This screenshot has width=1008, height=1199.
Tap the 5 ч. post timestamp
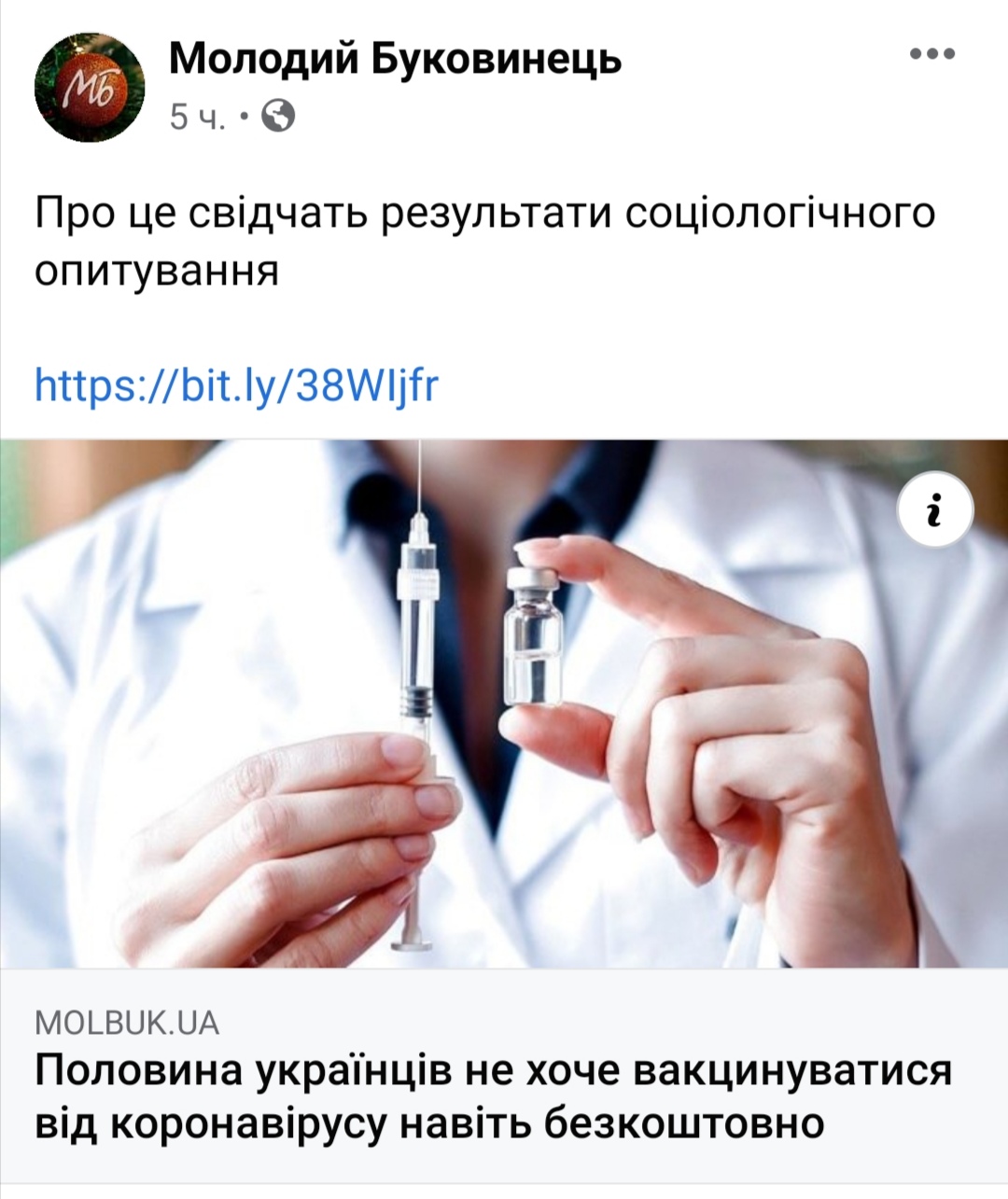click(197, 118)
